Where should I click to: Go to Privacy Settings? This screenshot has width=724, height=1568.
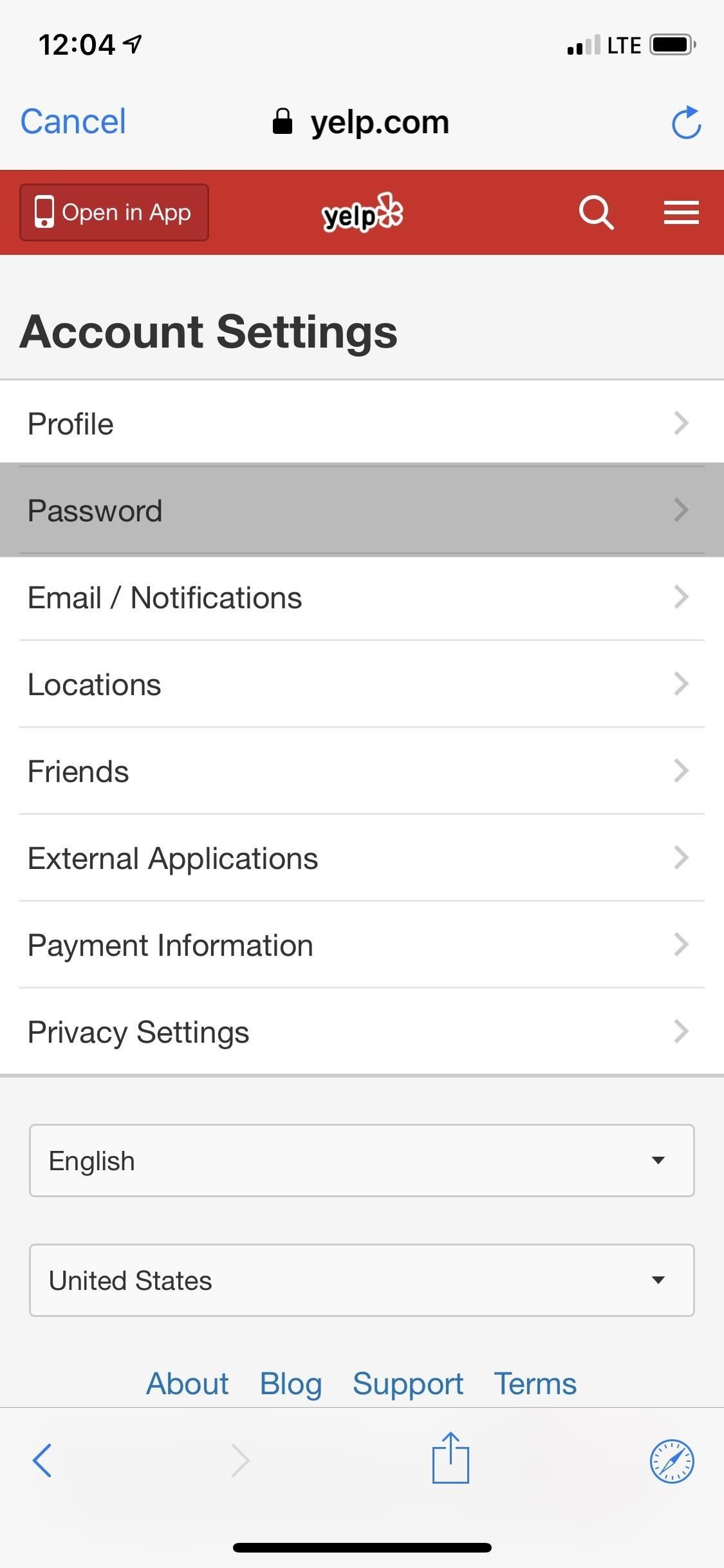click(362, 1032)
